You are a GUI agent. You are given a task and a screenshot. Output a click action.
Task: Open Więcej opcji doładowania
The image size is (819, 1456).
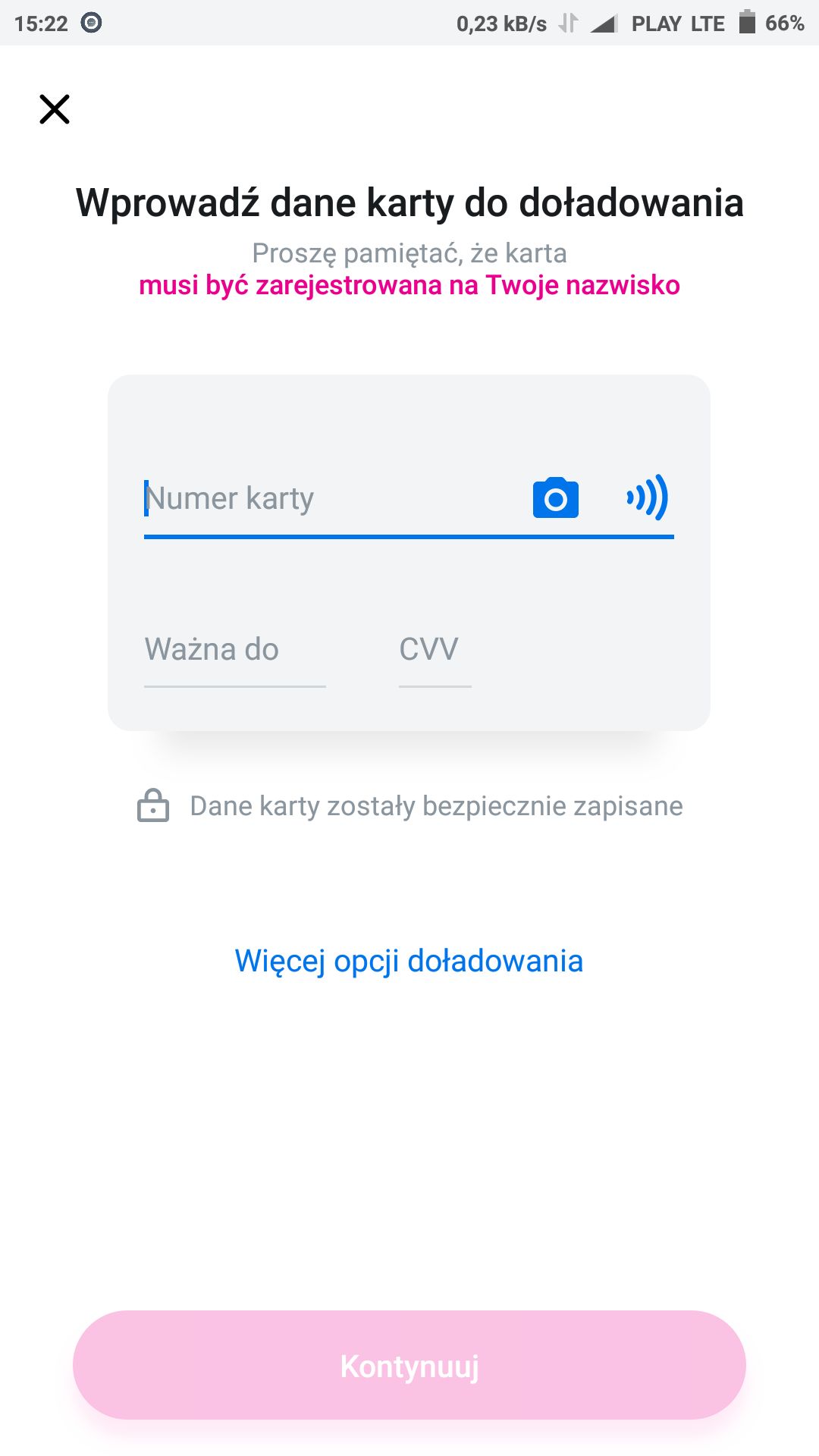pos(409,961)
